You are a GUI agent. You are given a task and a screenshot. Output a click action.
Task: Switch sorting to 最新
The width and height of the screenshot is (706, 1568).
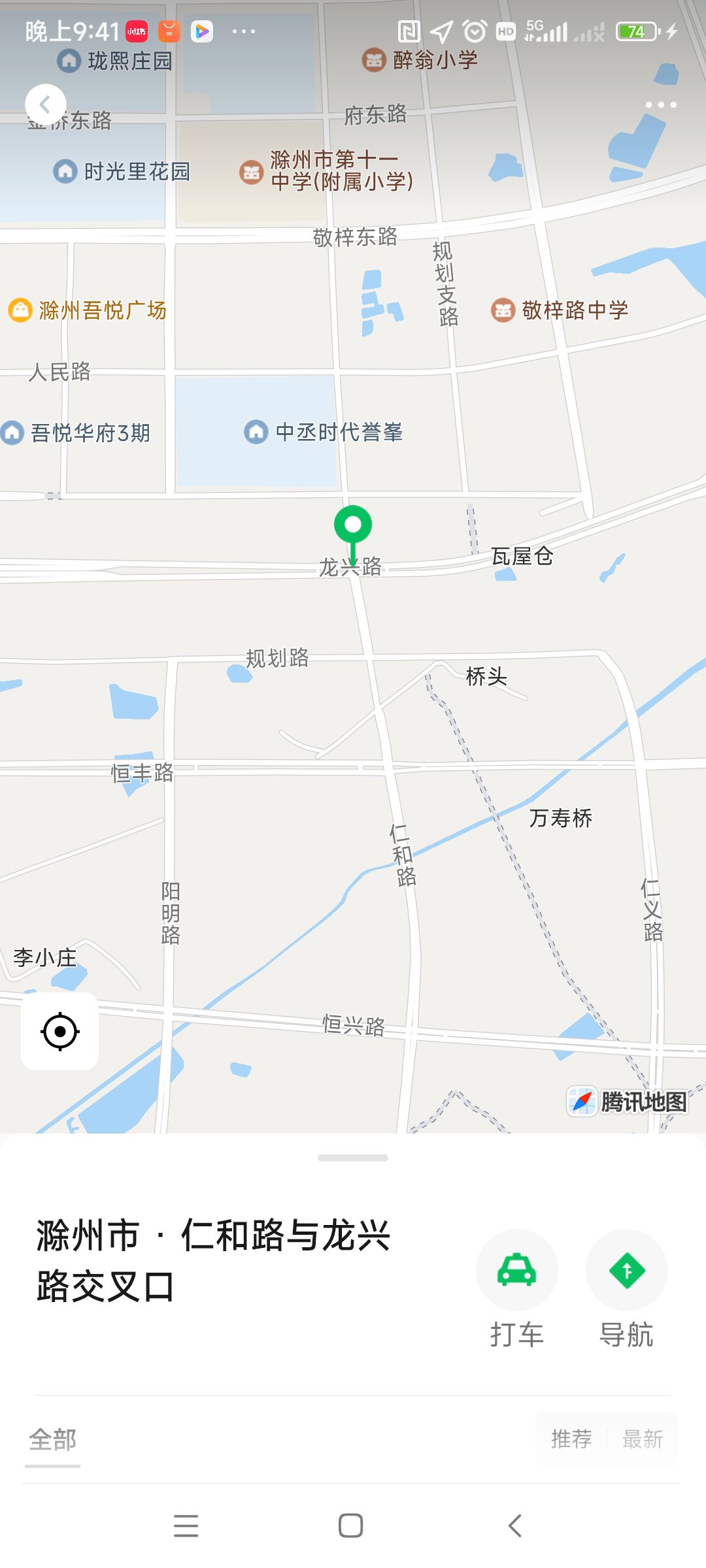pos(643,1439)
